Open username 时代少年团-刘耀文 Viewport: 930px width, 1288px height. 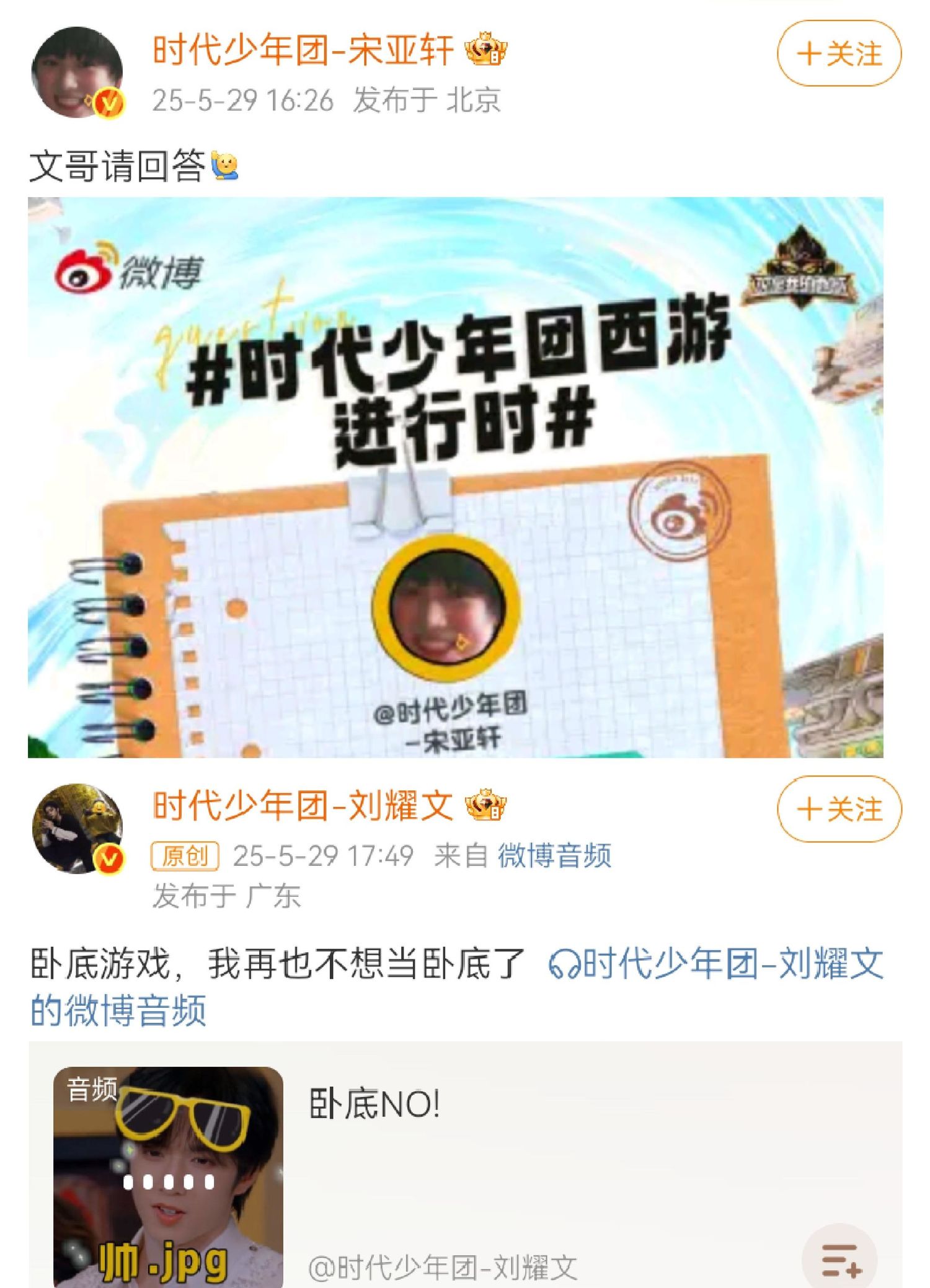(303, 806)
